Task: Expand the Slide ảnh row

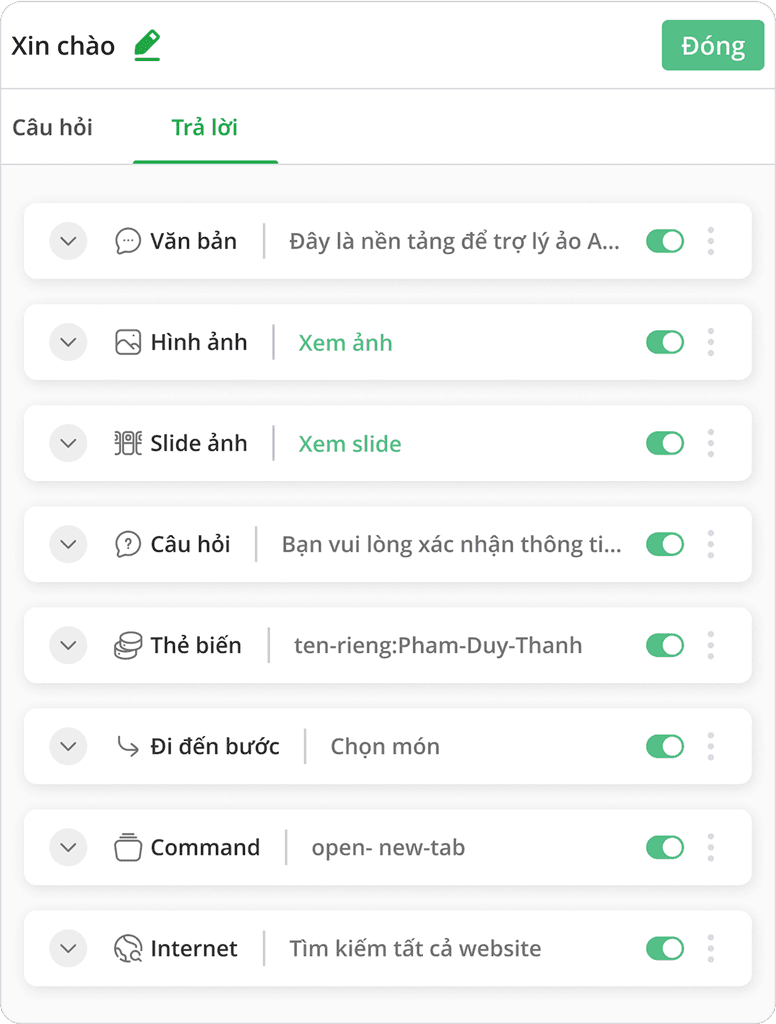Action: coord(68,443)
